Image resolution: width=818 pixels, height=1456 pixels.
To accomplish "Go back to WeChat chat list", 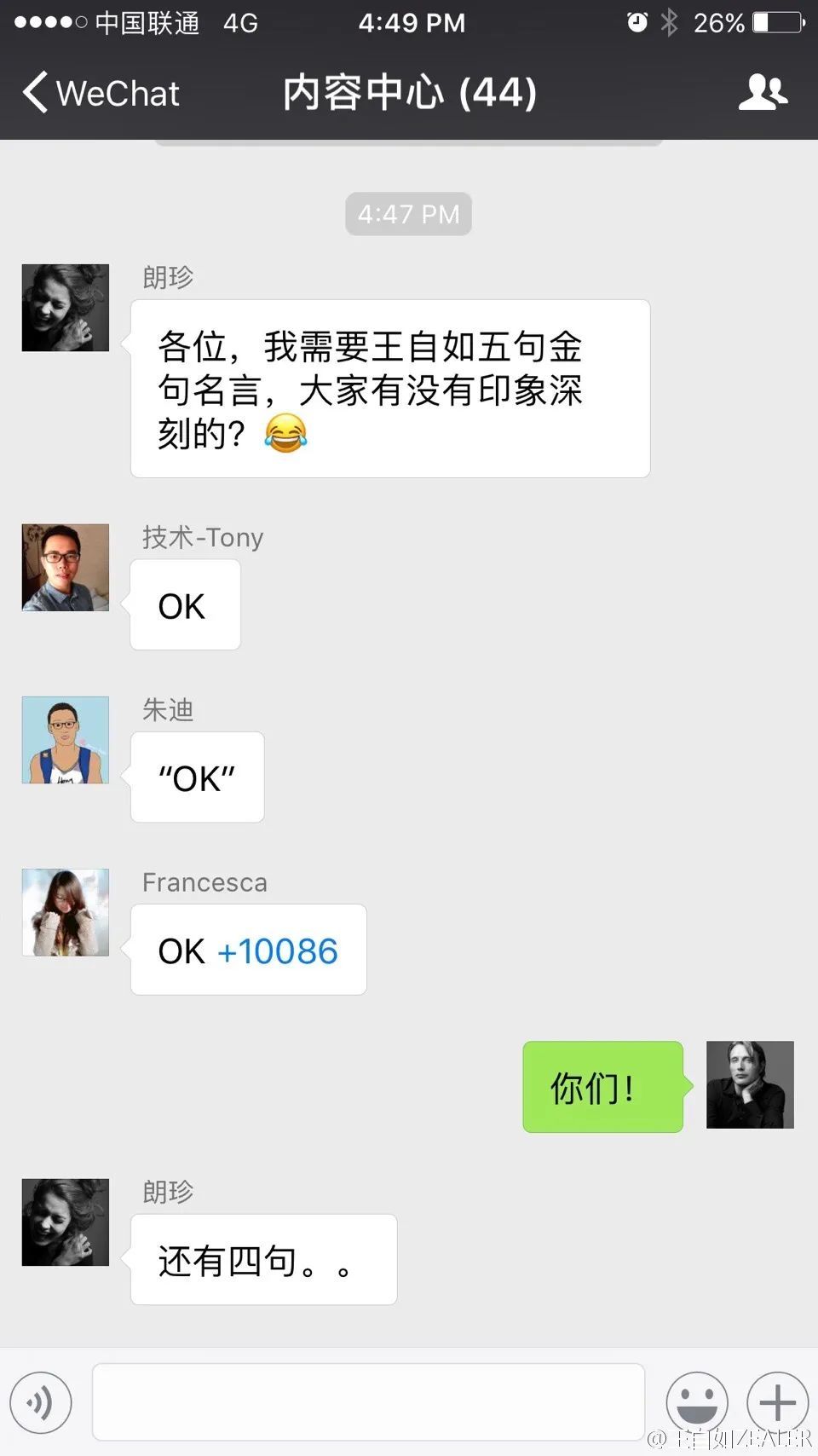I will [101, 93].
